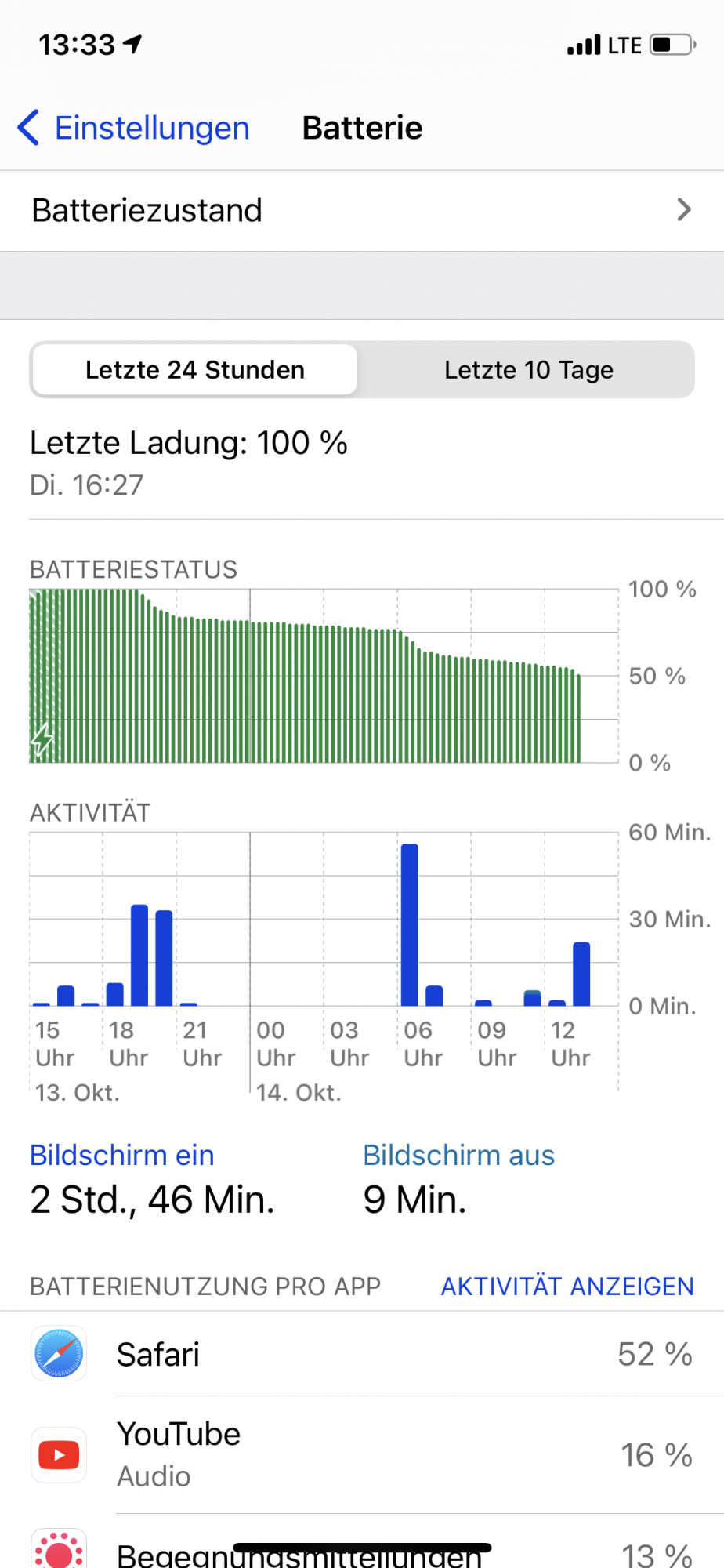Open Safari battery usage row
The image size is (724, 1568).
click(362, 1354)
